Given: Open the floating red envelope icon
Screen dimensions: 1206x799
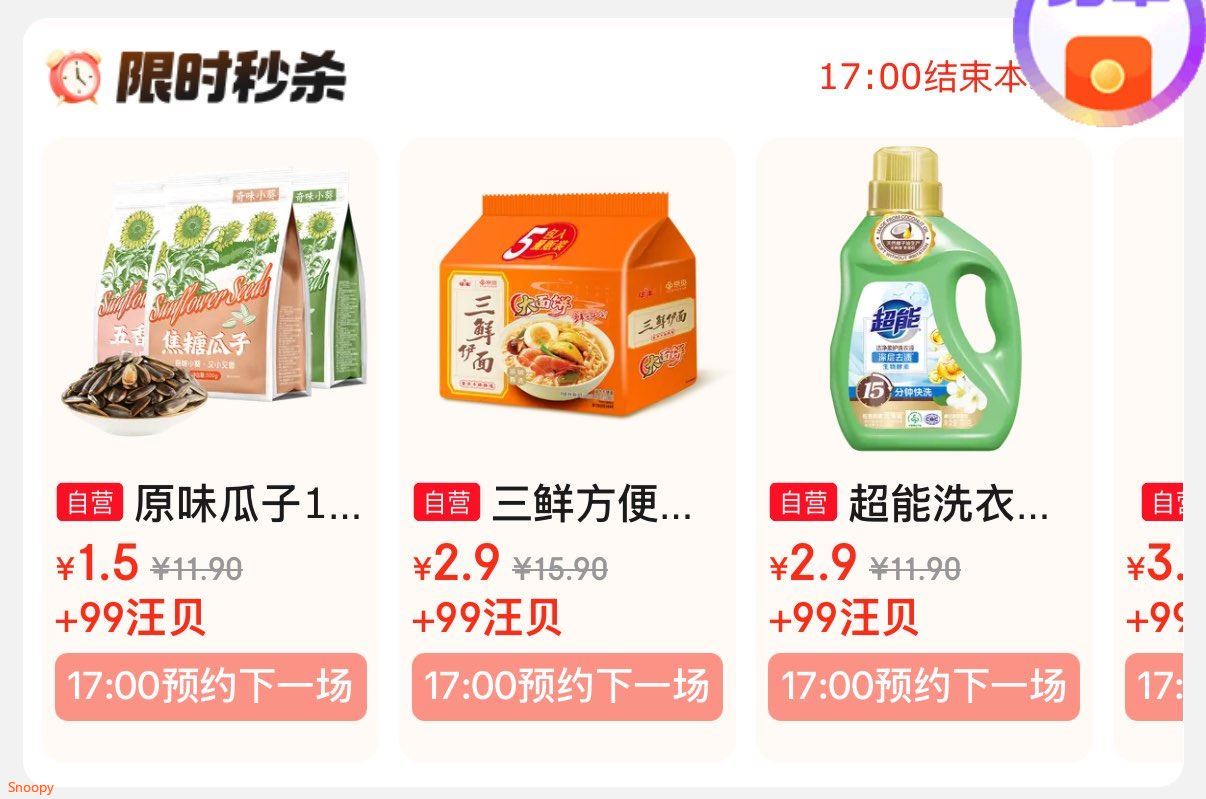Looking at the screenshot, I should (x=1107, y=72).
